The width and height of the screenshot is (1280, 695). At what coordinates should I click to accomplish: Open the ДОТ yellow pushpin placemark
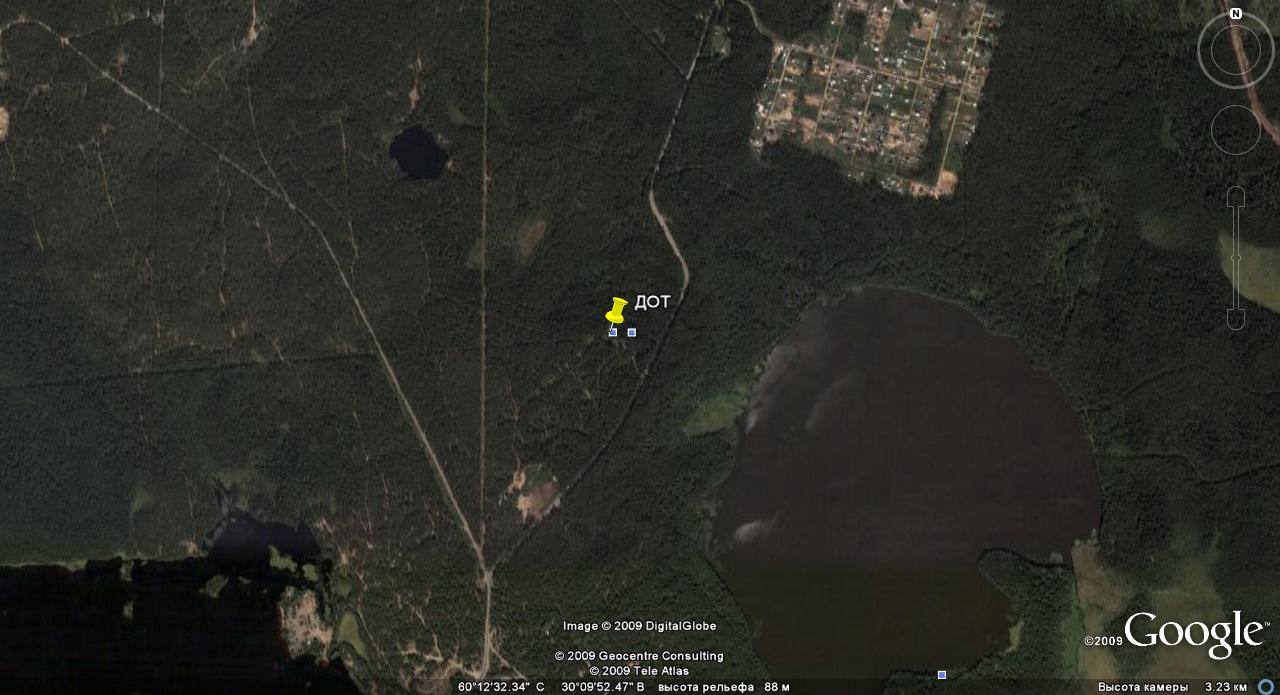tap(615, 312)
